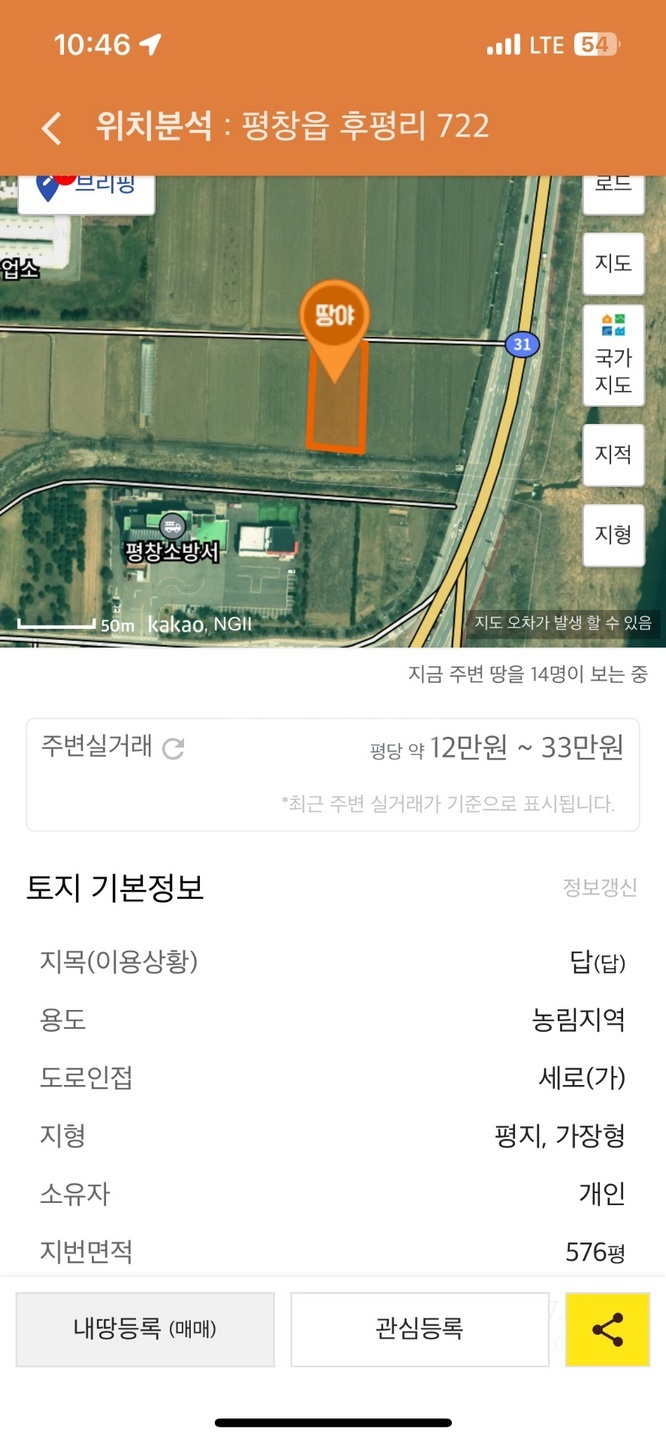Show the 지적 cadastral overlay

pyautogui.click(x=613, y=454)
